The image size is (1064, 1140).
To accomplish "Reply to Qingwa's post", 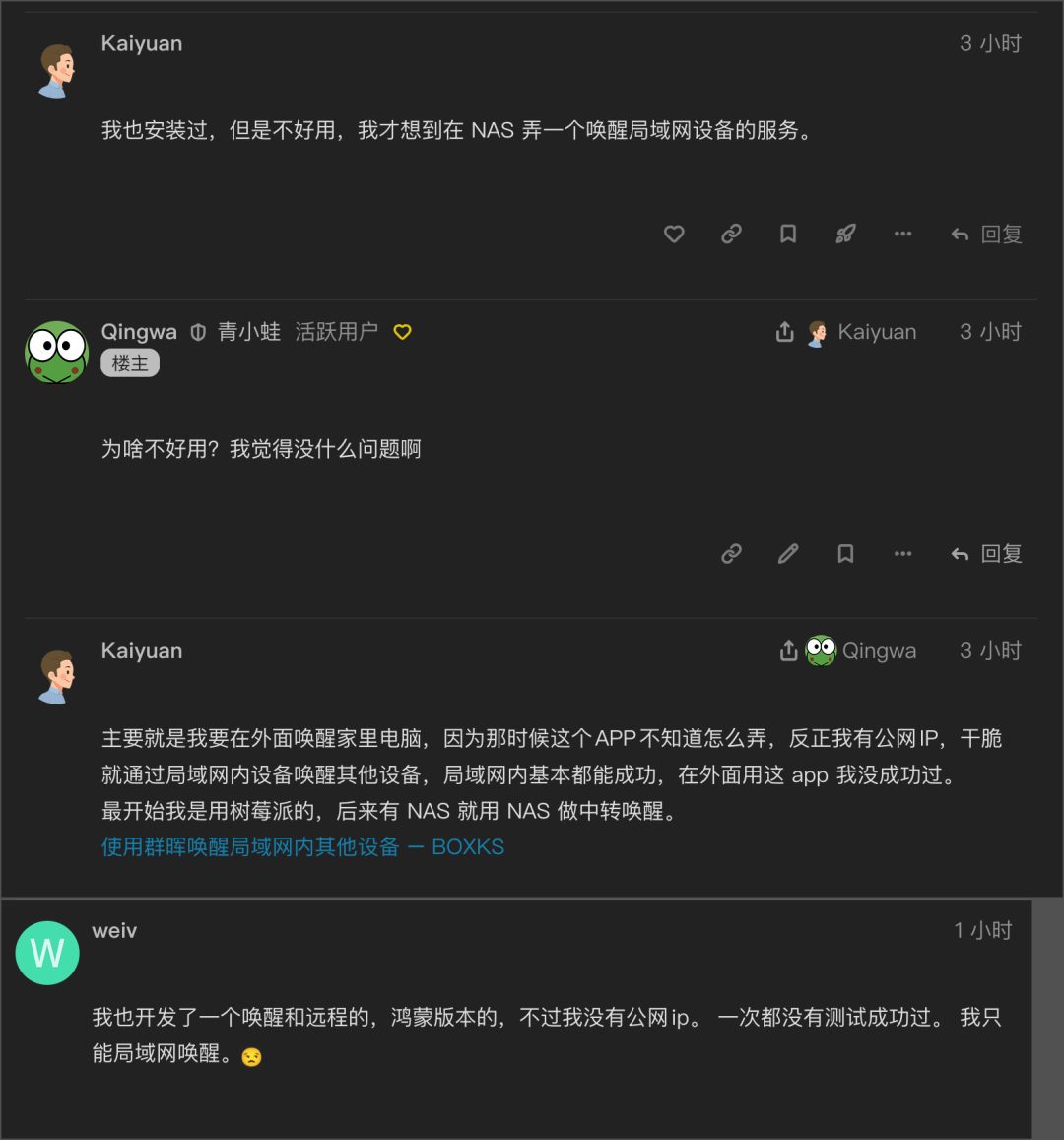I will 986,554.
